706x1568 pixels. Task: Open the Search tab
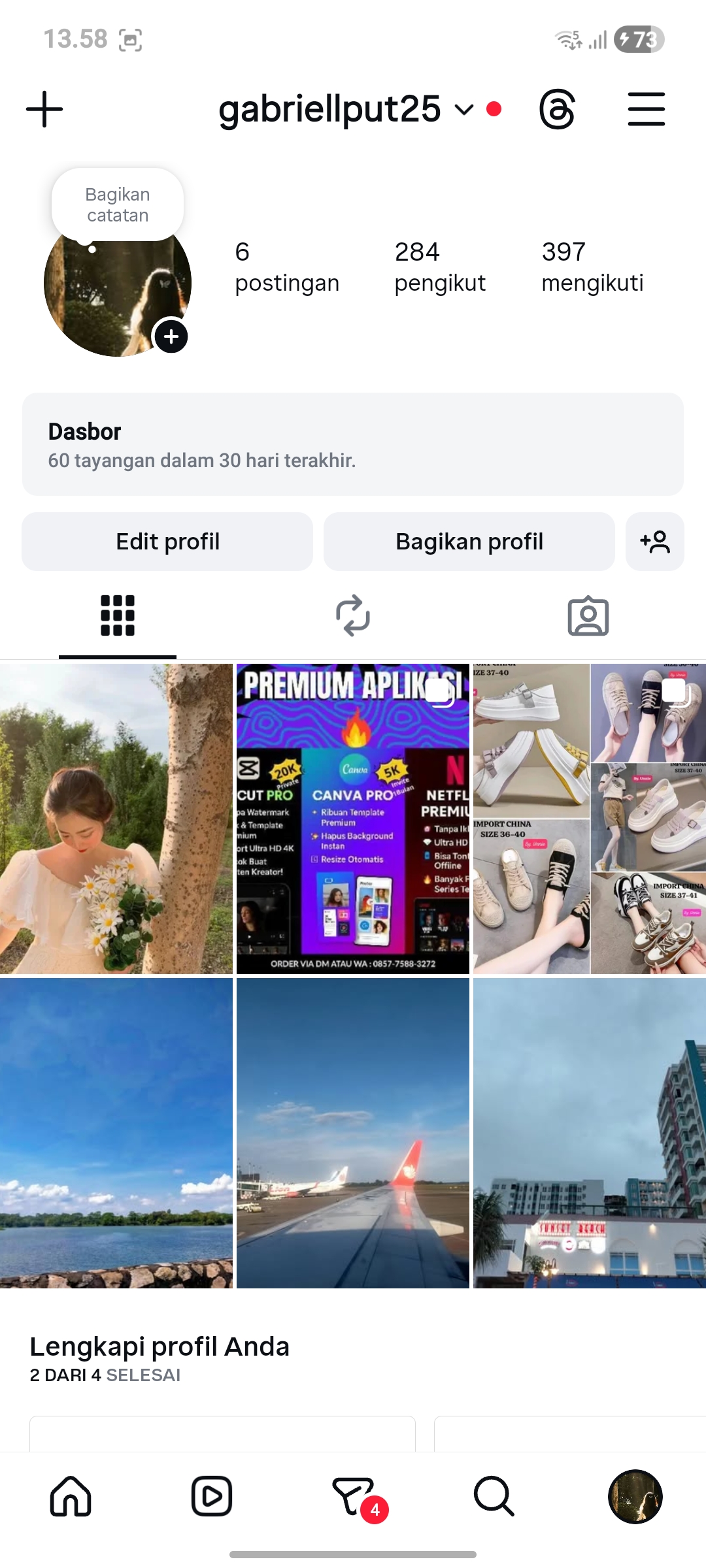pyautogui.click(x=494, y=1496)
